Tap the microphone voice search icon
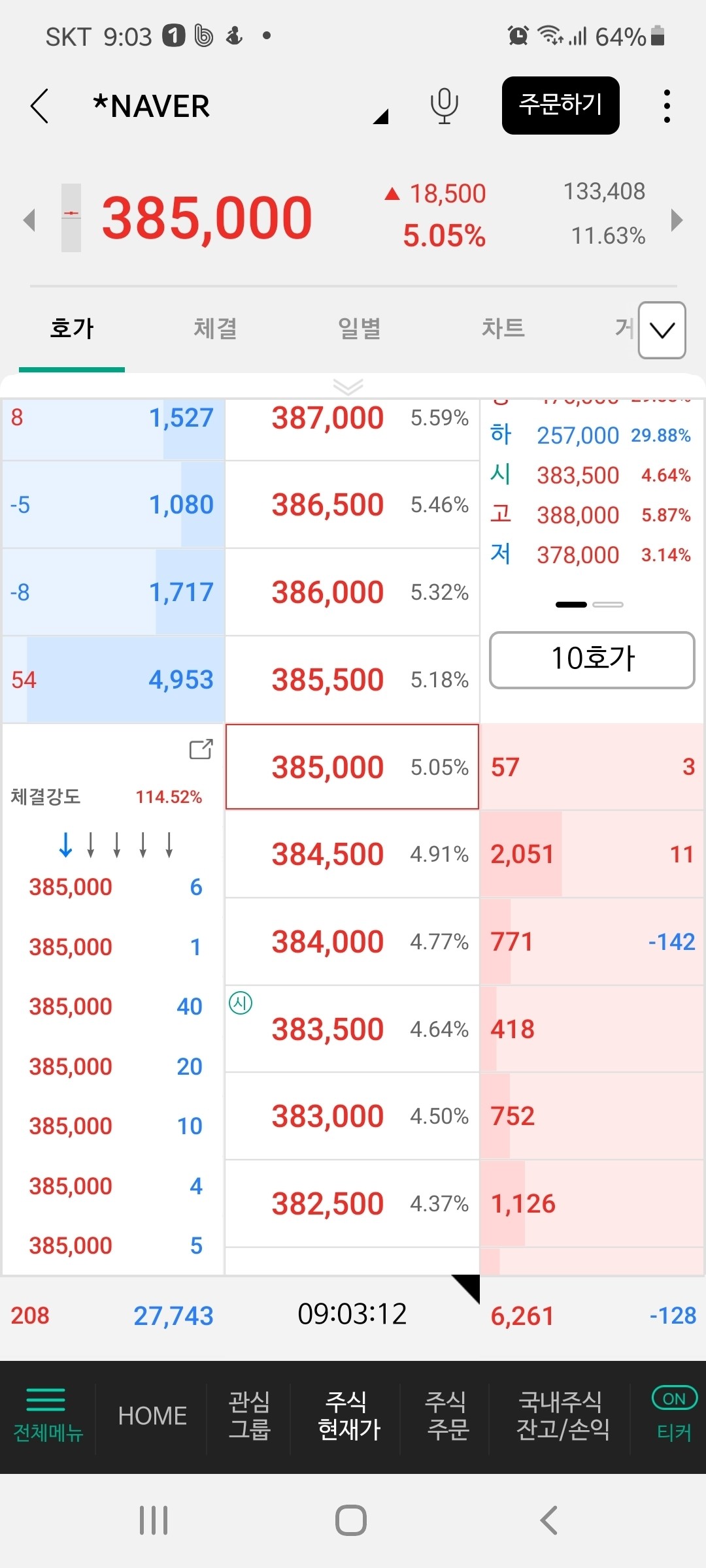 pos(443,106)
